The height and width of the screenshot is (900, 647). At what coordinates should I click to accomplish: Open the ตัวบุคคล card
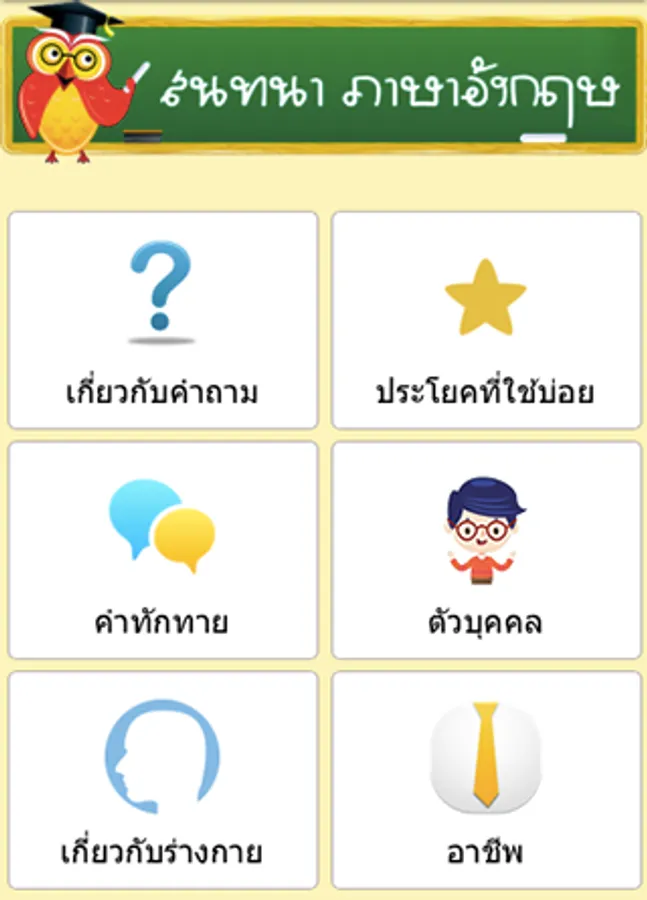tap(486, 550)
